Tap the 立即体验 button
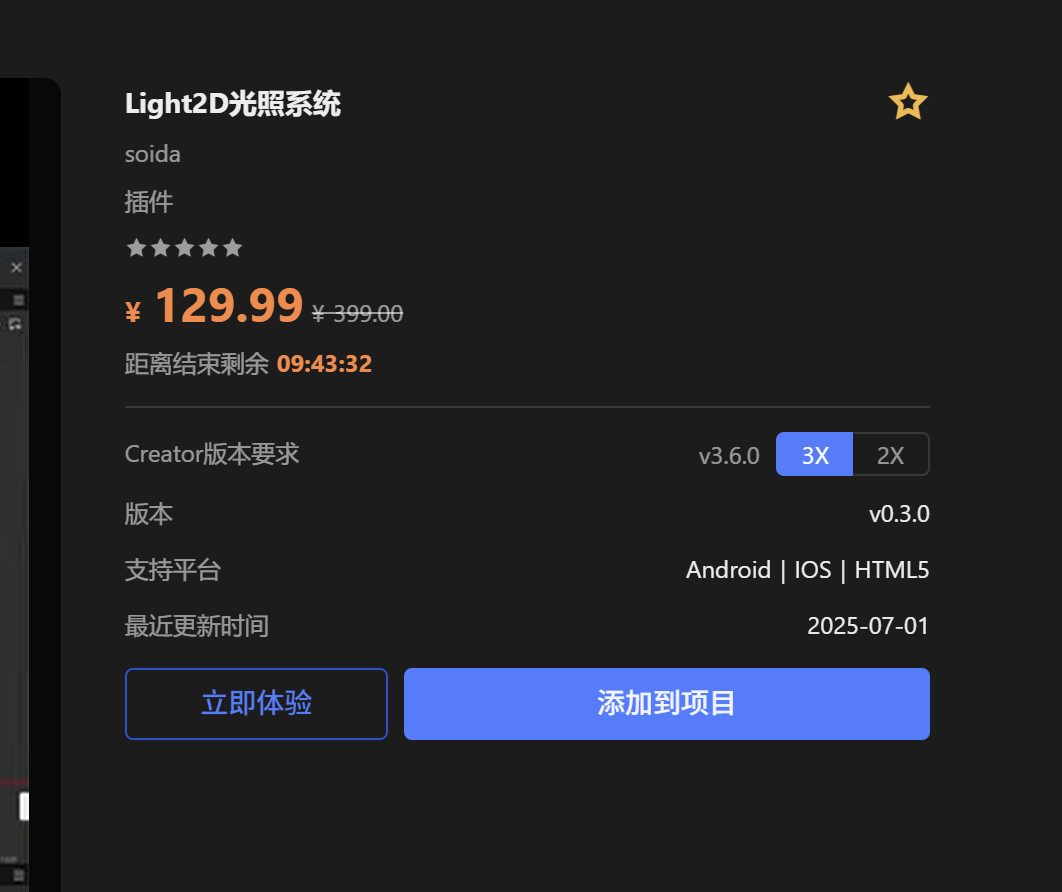The width and height of the screenshot is (1062, 892). point(256,704)
